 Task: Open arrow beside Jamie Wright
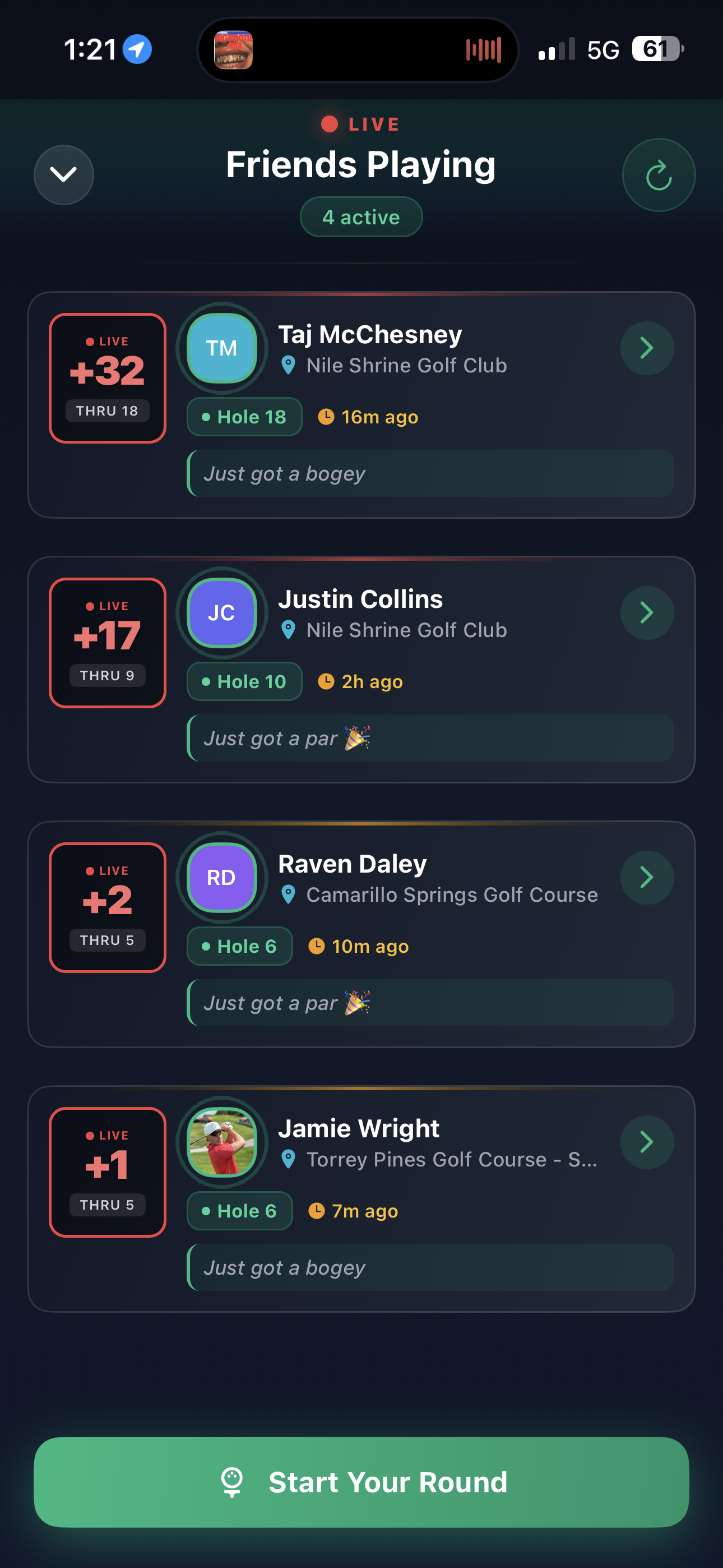click(646, 1142)
